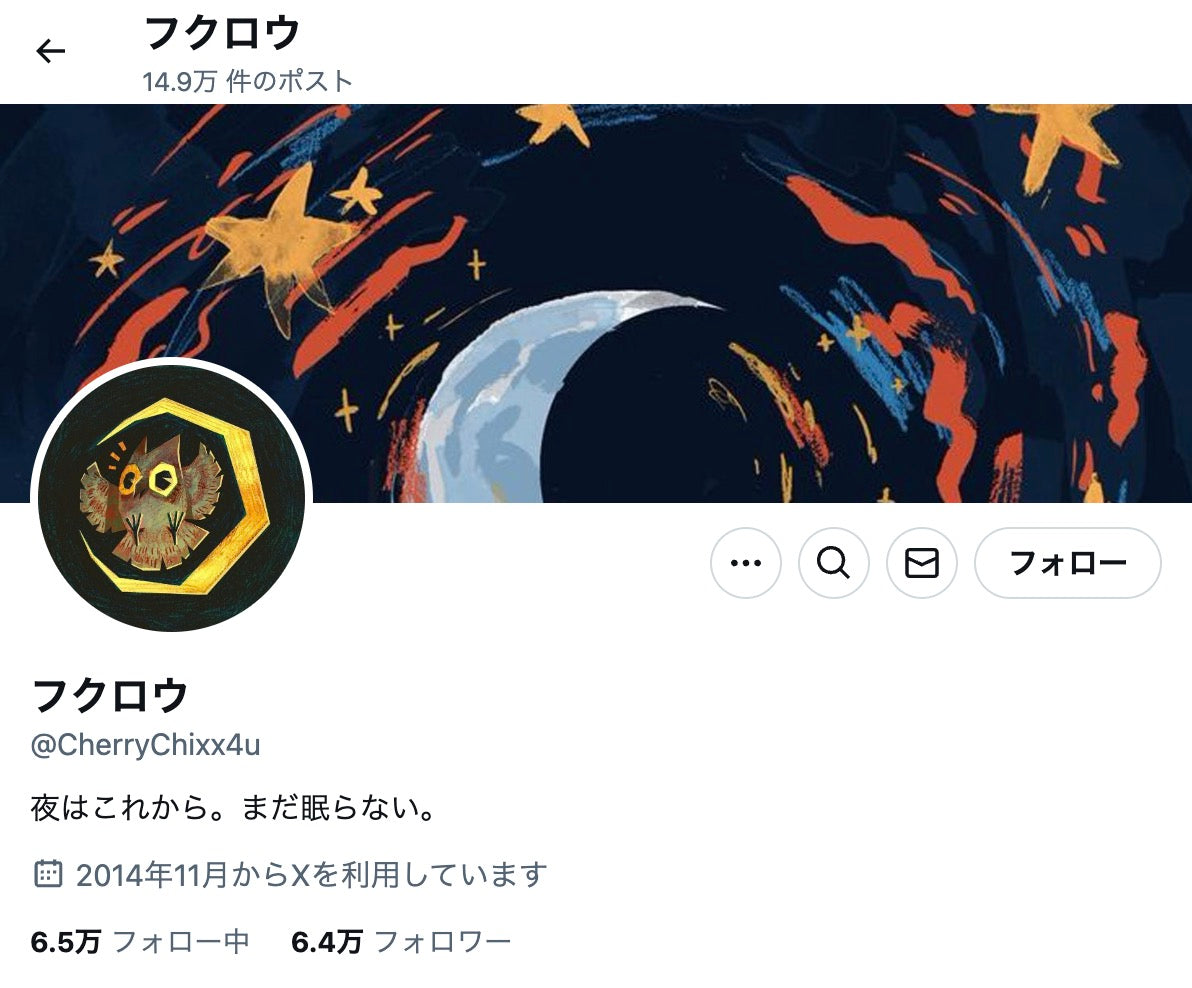Search this profile's posts

click(x=834, y=563)
